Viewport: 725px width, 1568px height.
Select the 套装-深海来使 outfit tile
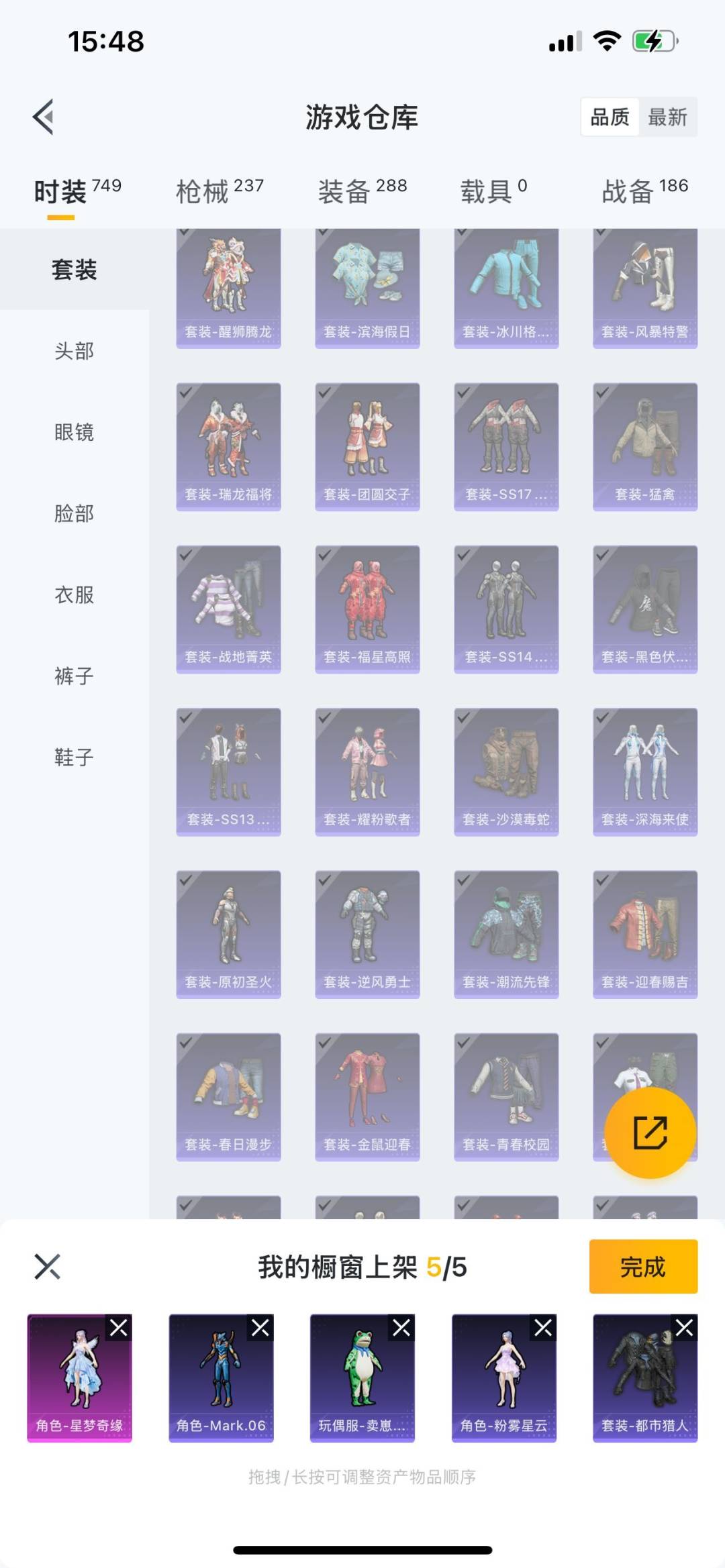click(644, 772)
